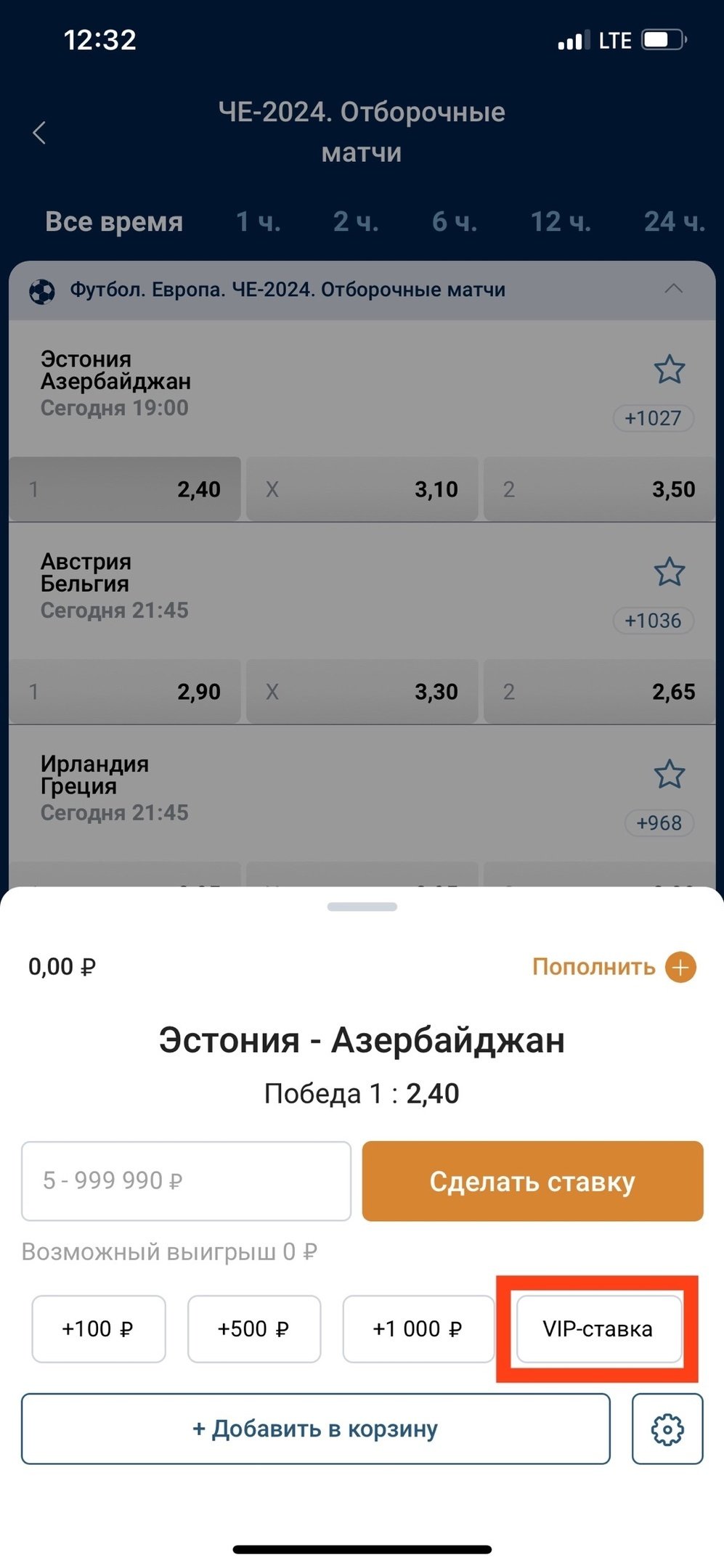This screenshot has width=724, height=1568.
Task: Choose the VIP-ставка option
Action: pyautogui.click(x=598, y=1329)
